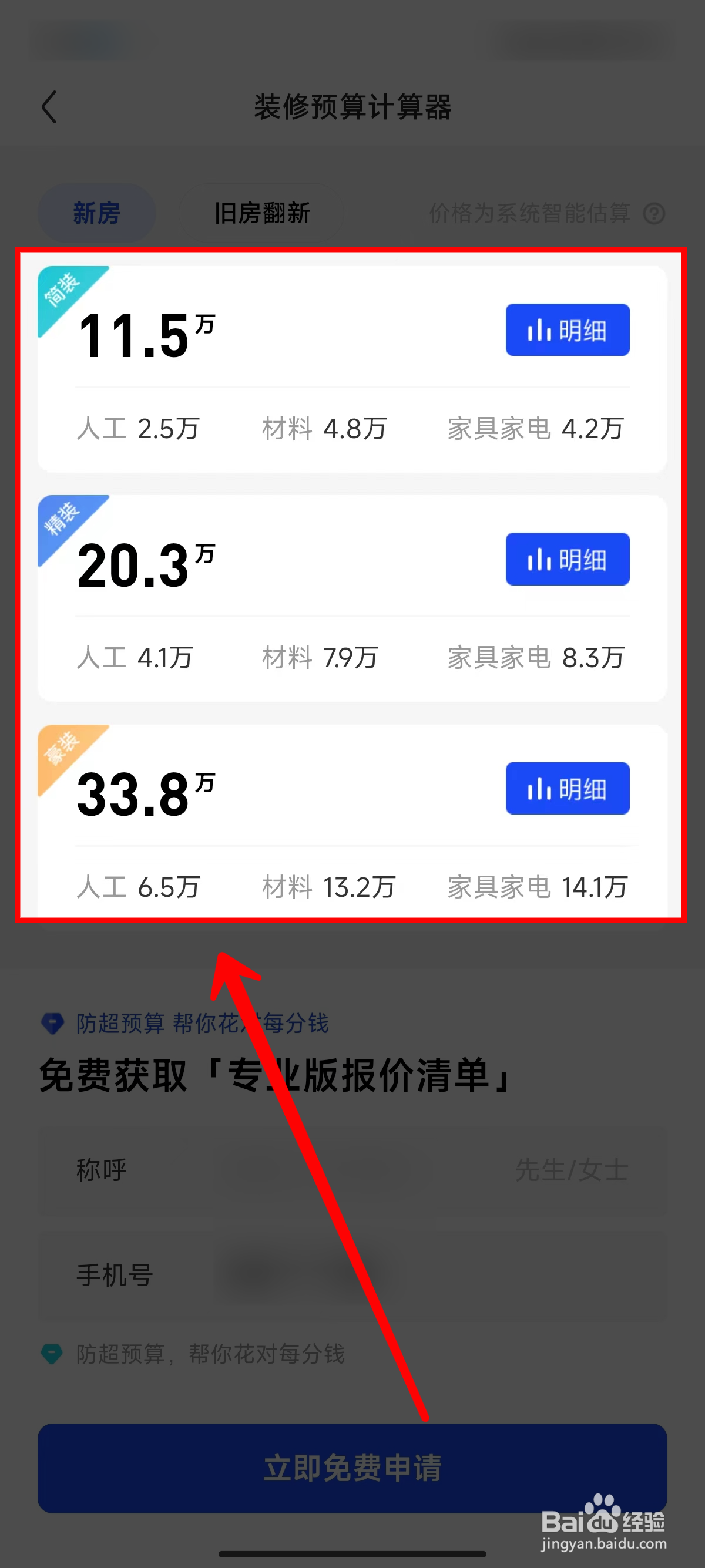Image resolution: width=705 pixels, height=1568 pixels.
Task: Open the 明细 breakdown for the 简装 plan
Action: [x=567, y=329]
